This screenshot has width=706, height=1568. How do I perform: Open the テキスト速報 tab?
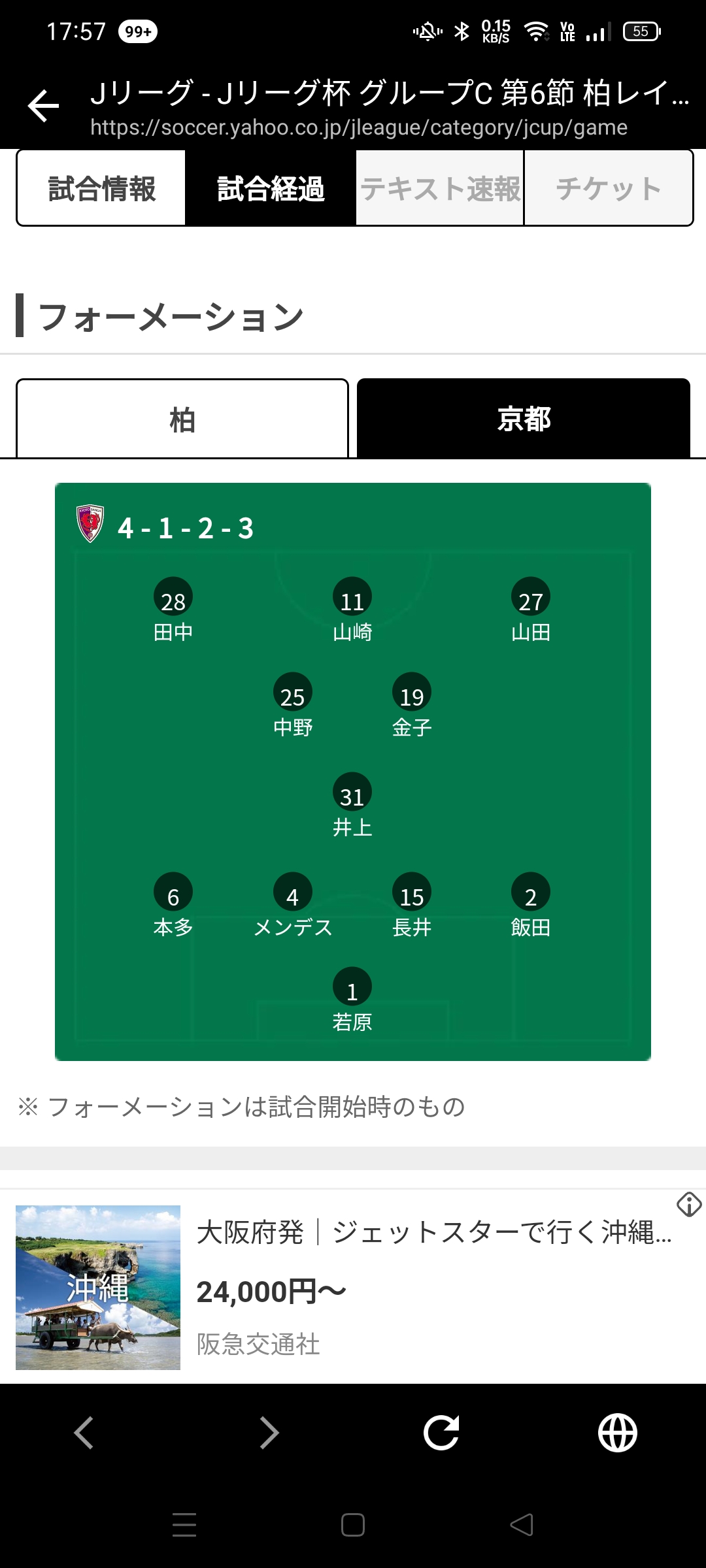coord(440,189)
